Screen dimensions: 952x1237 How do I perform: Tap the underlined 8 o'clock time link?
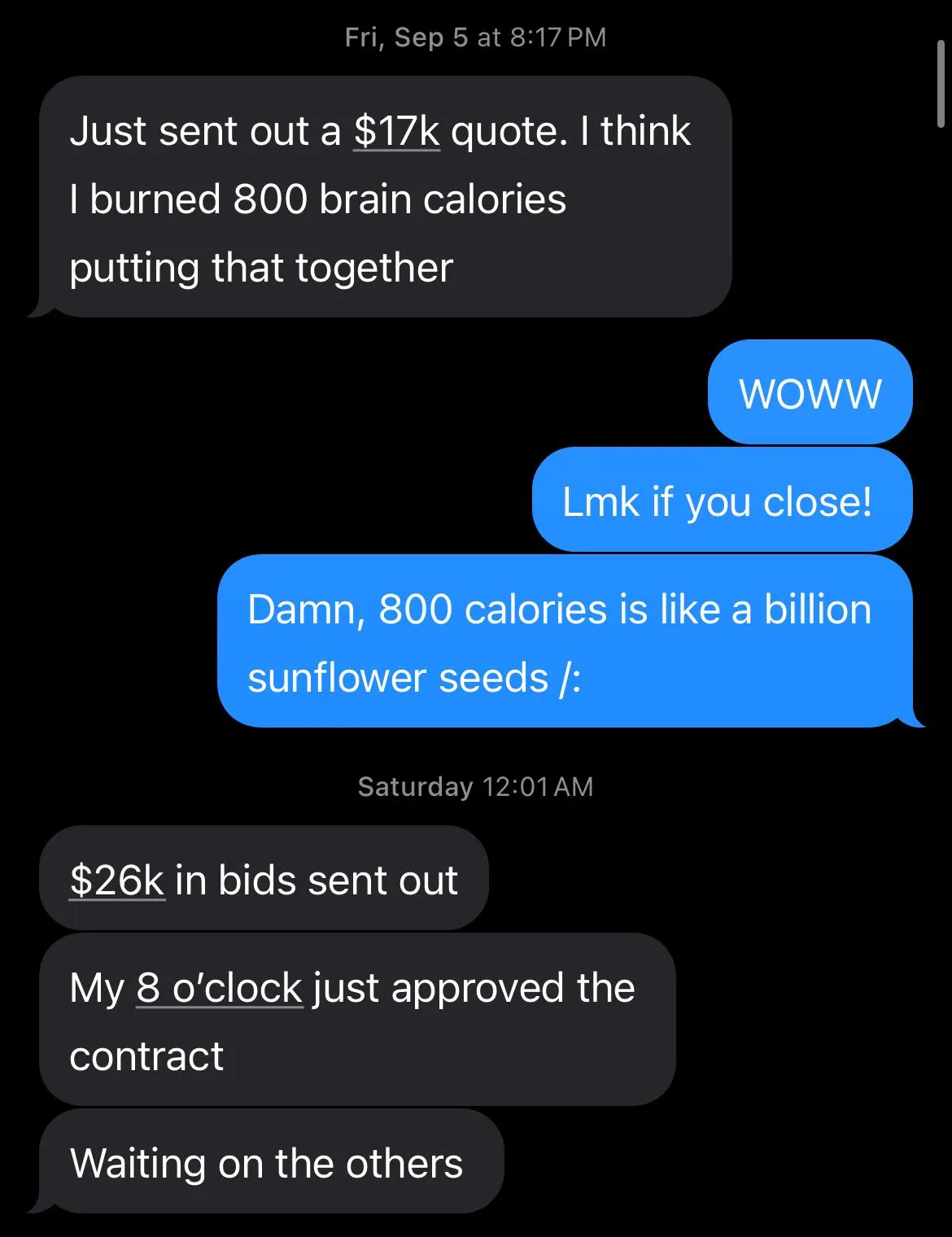(220, 988)
